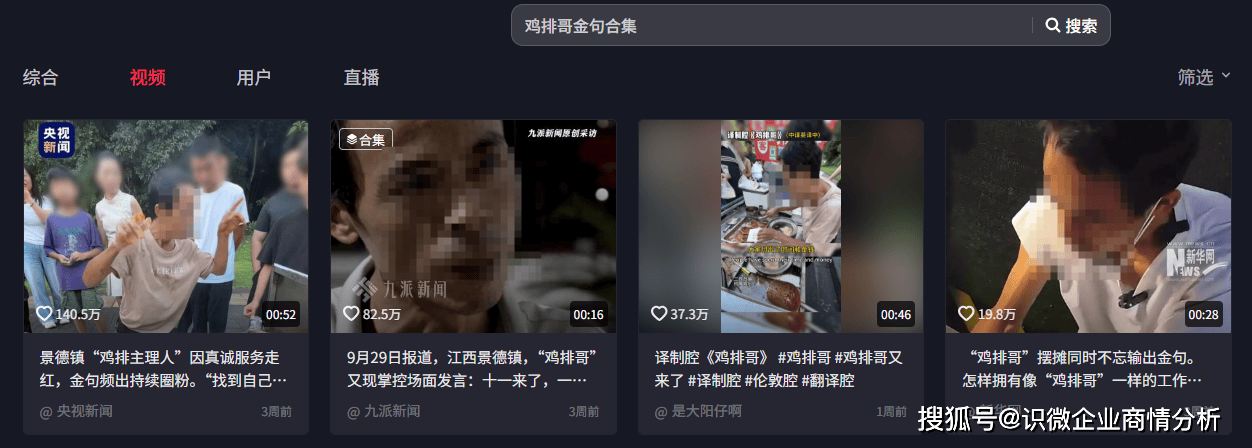Visit the @九派新闻 author profile

point(384,412)
